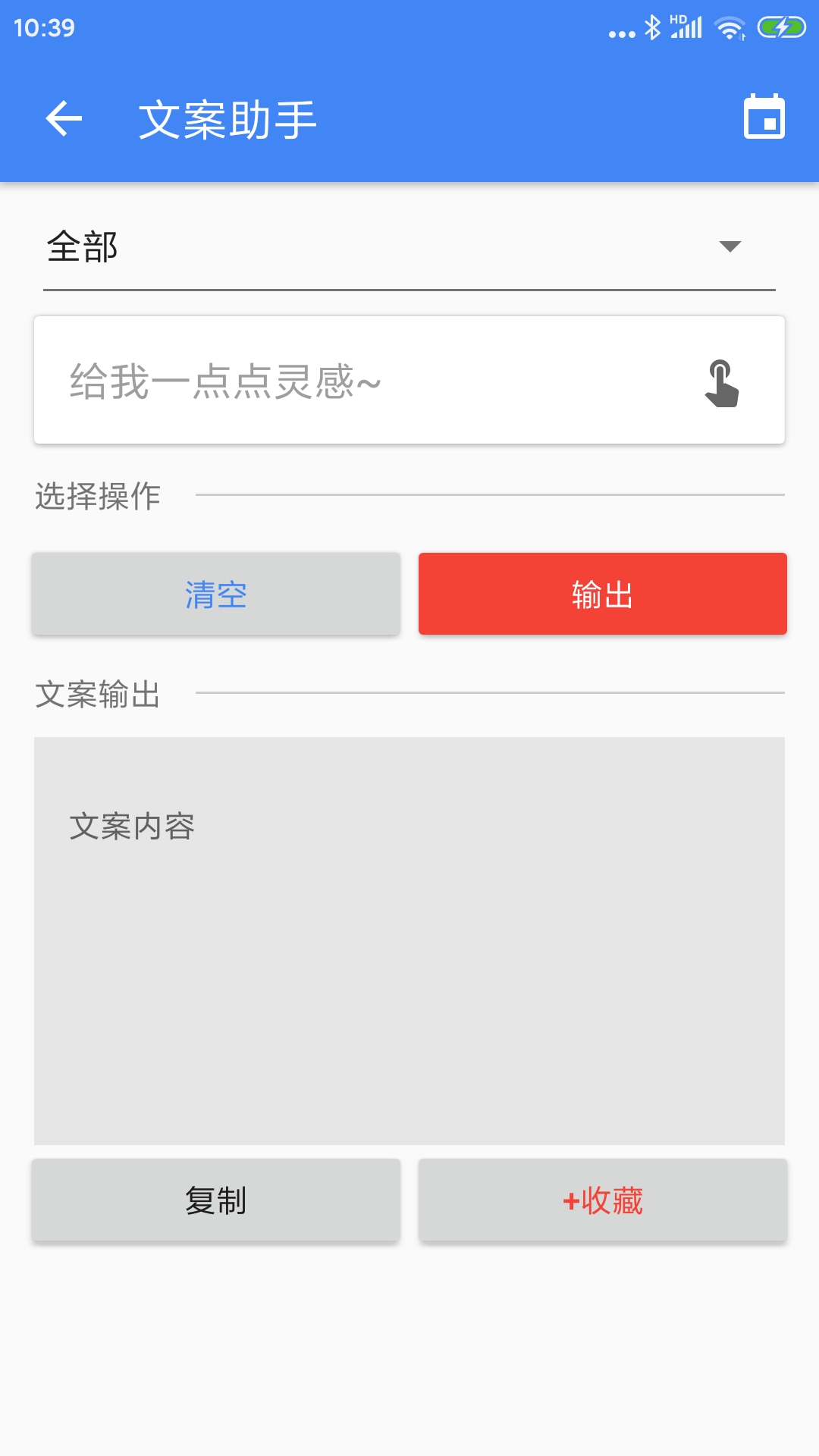Image resolution: width=819 pixels, height=1456 pixels.
Task: Click +收藏 to favorite the content
Action: [603, 1200]
